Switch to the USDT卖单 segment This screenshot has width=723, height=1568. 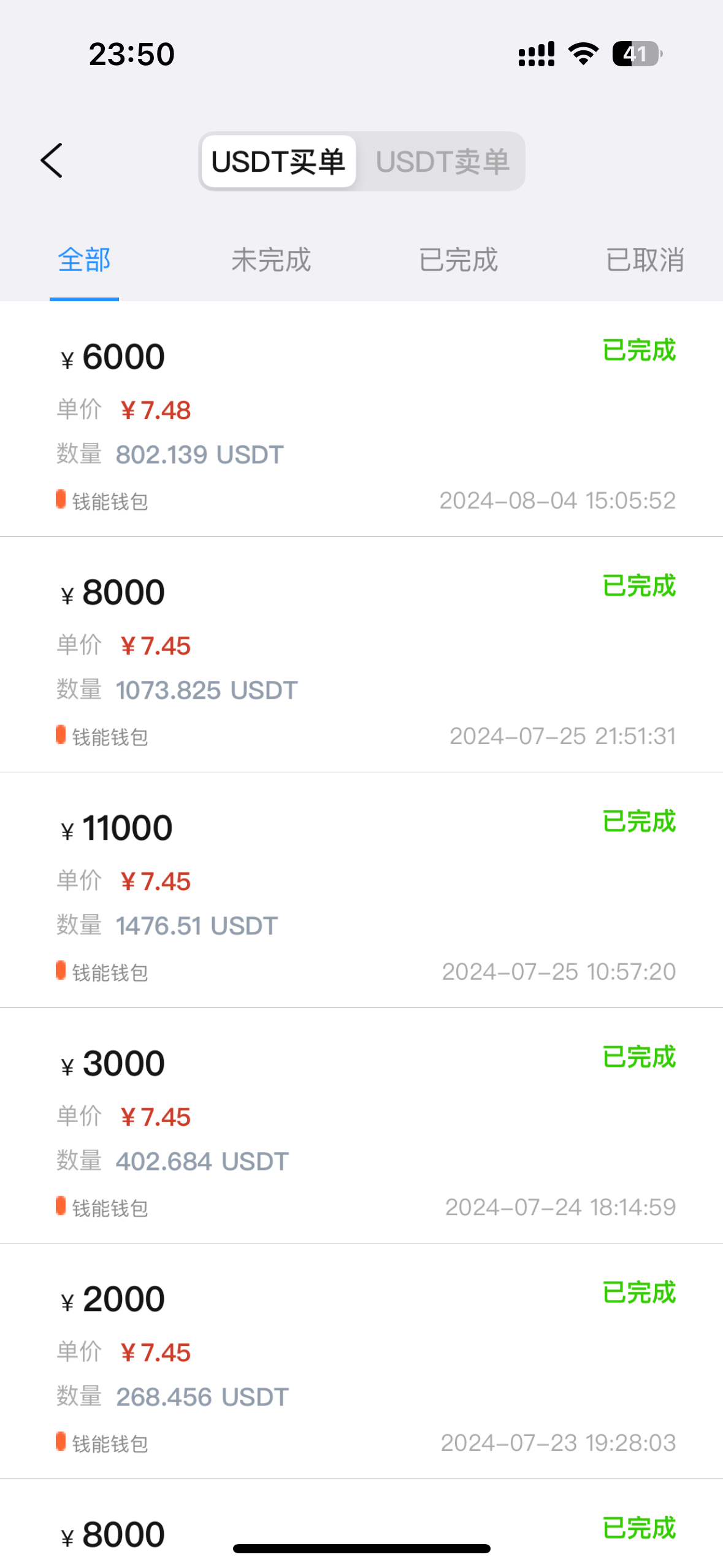tap(442, 161)
